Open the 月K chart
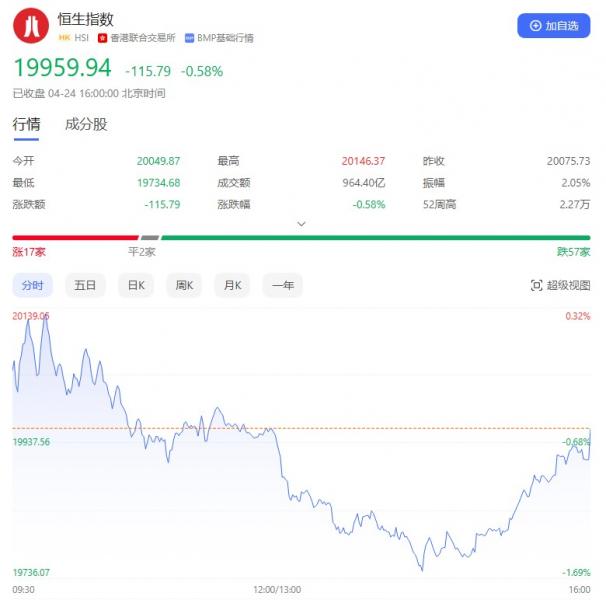Screen dimensions: 606x600 233,285
